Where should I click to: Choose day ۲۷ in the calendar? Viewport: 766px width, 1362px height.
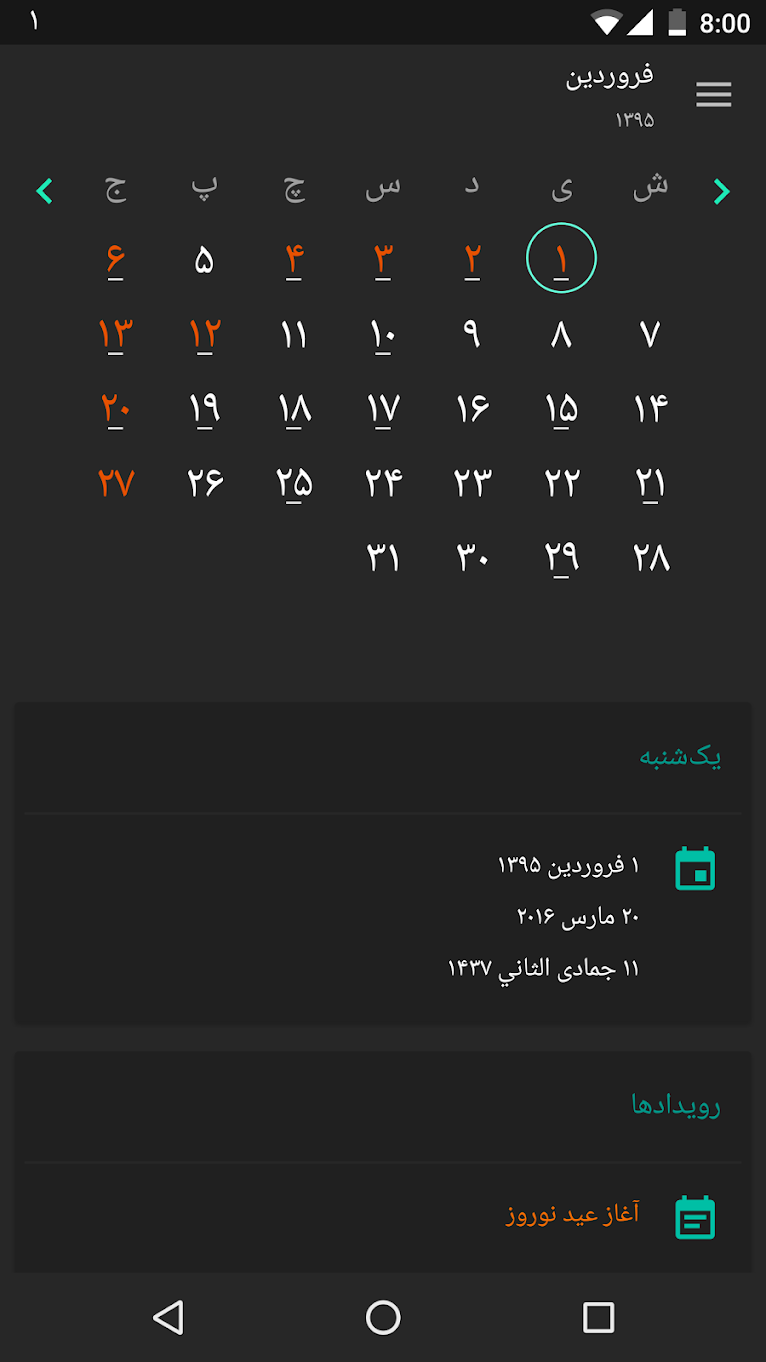(x=116, y=483)
